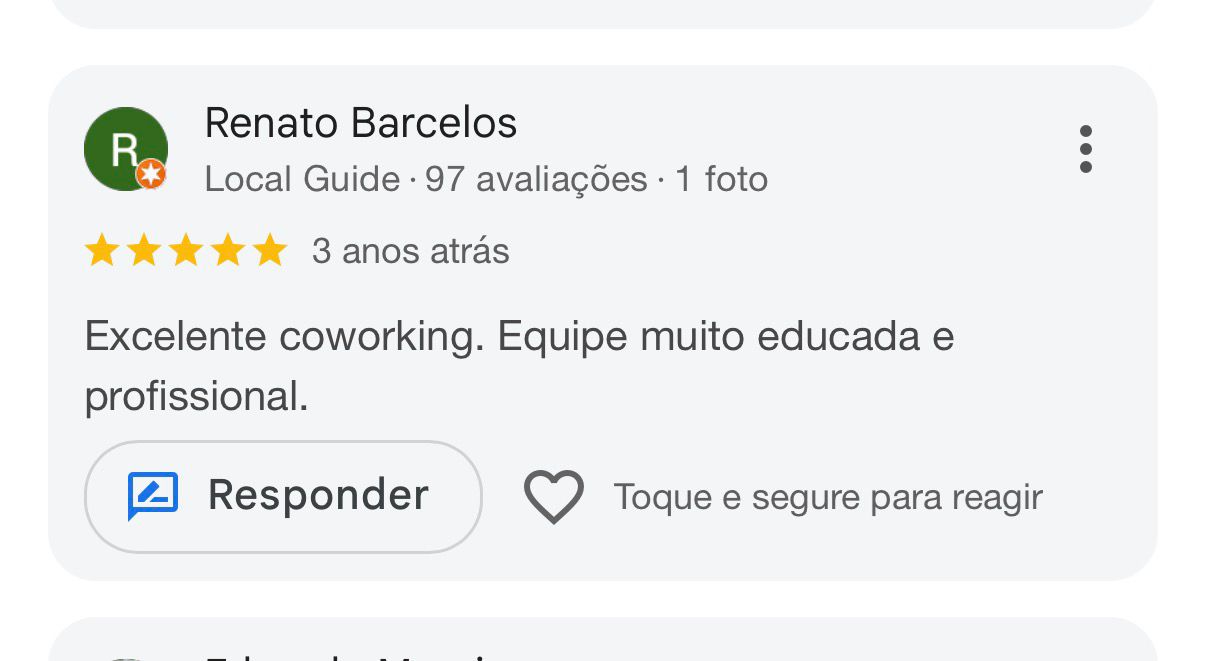
Task: Open Renato Barcelos' profile avatar
Action: (x=125, y=150)
